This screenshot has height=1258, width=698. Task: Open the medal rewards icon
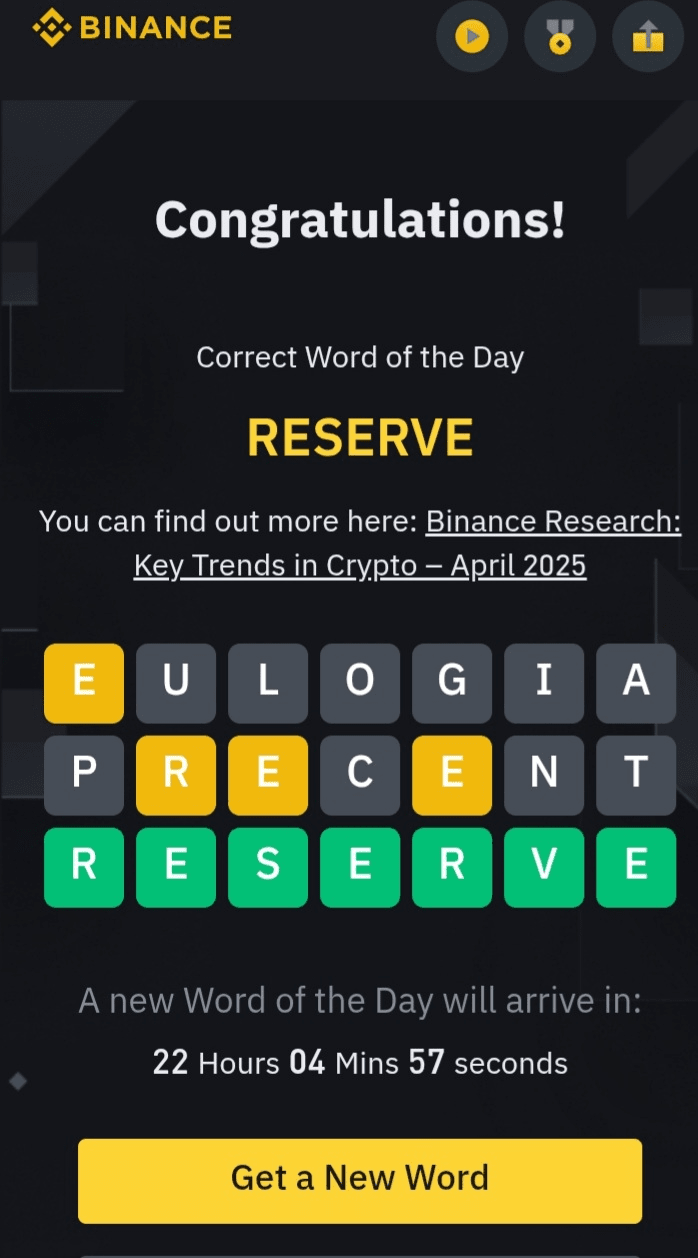(560, 37)
